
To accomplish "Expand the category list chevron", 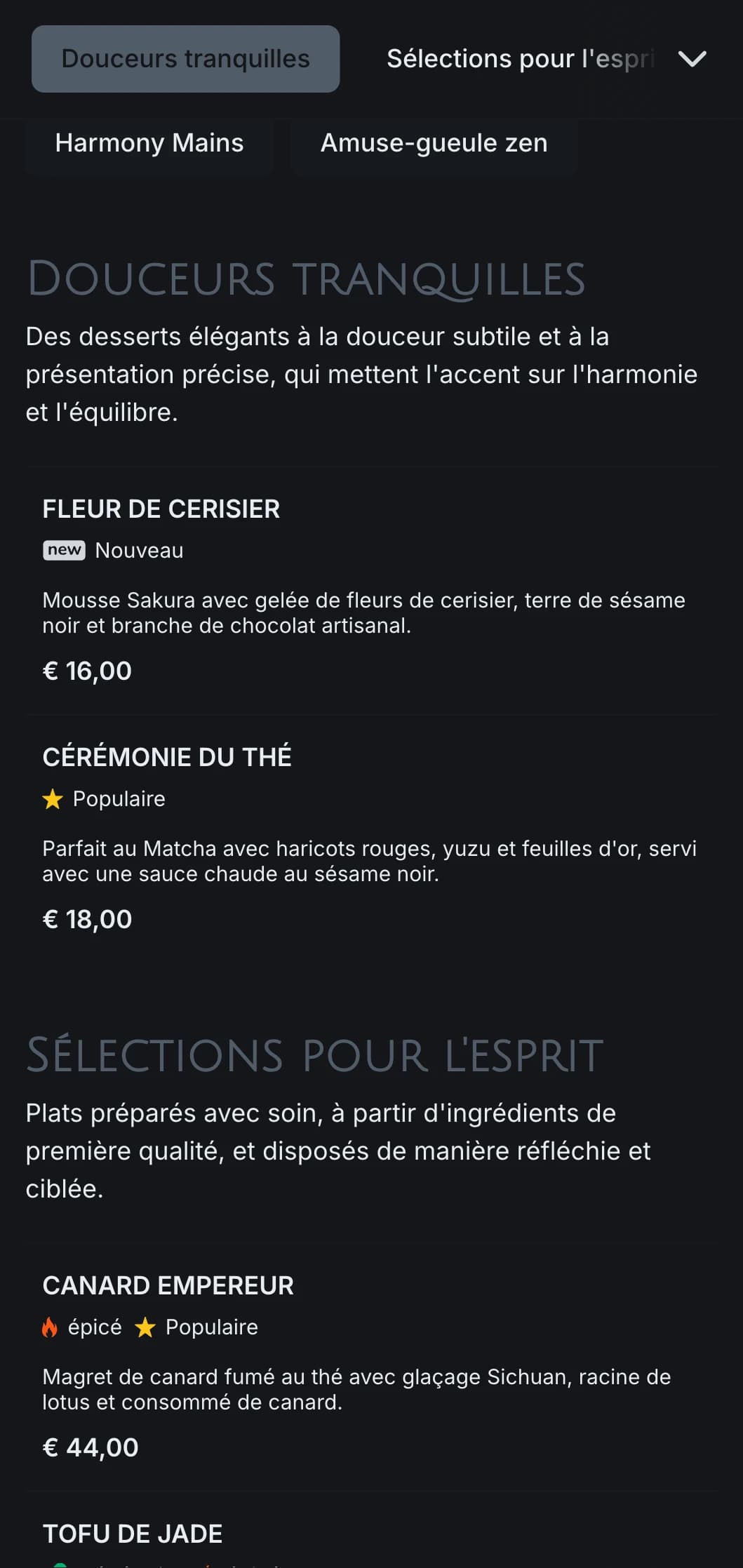I will coord(692,59).
